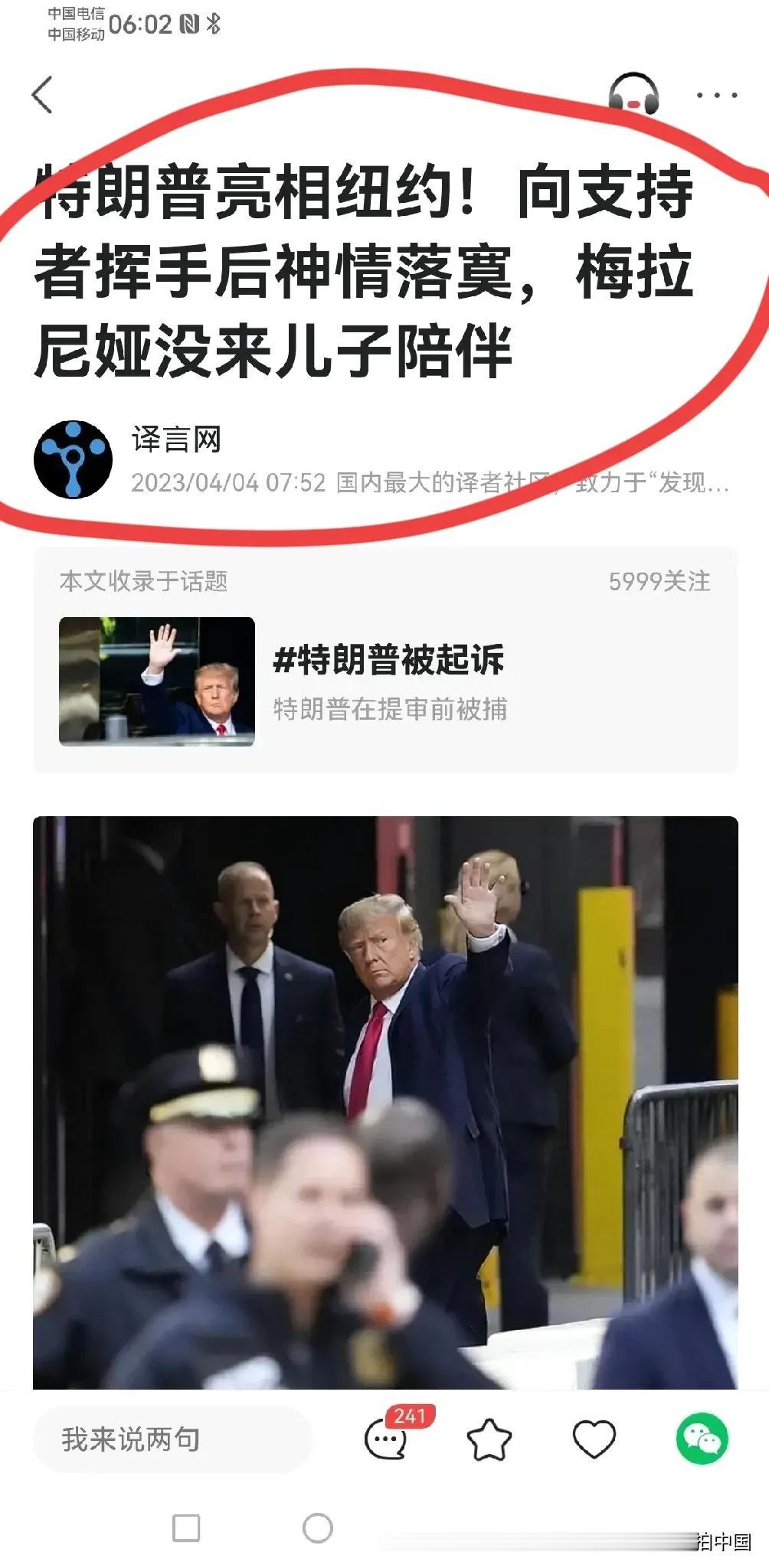This screenshot has height=1568, width=769.
Task: Bookmark this article with the star
Action: (489, 1439)
